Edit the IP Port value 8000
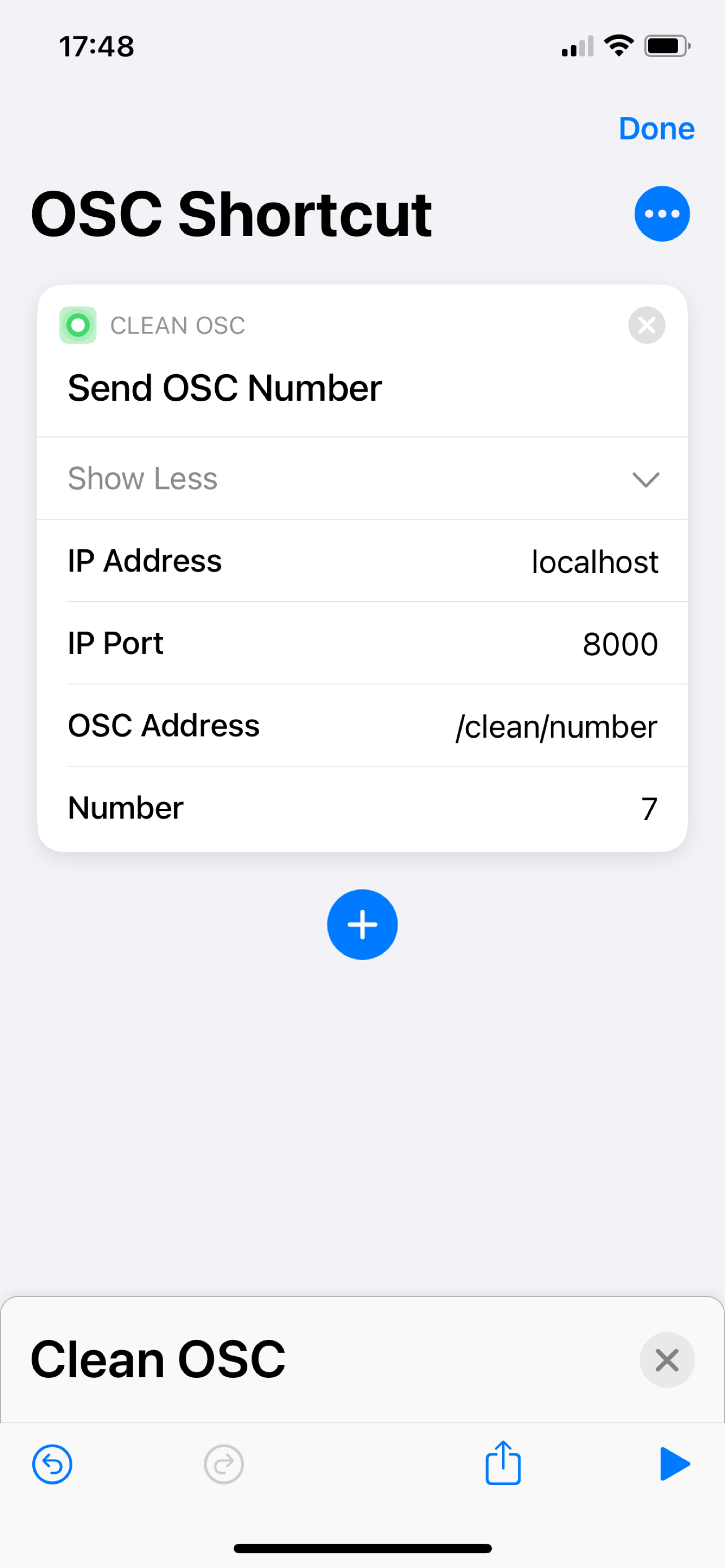Image resolution: width=725 pixels, height=1568 pixels. 619,643
